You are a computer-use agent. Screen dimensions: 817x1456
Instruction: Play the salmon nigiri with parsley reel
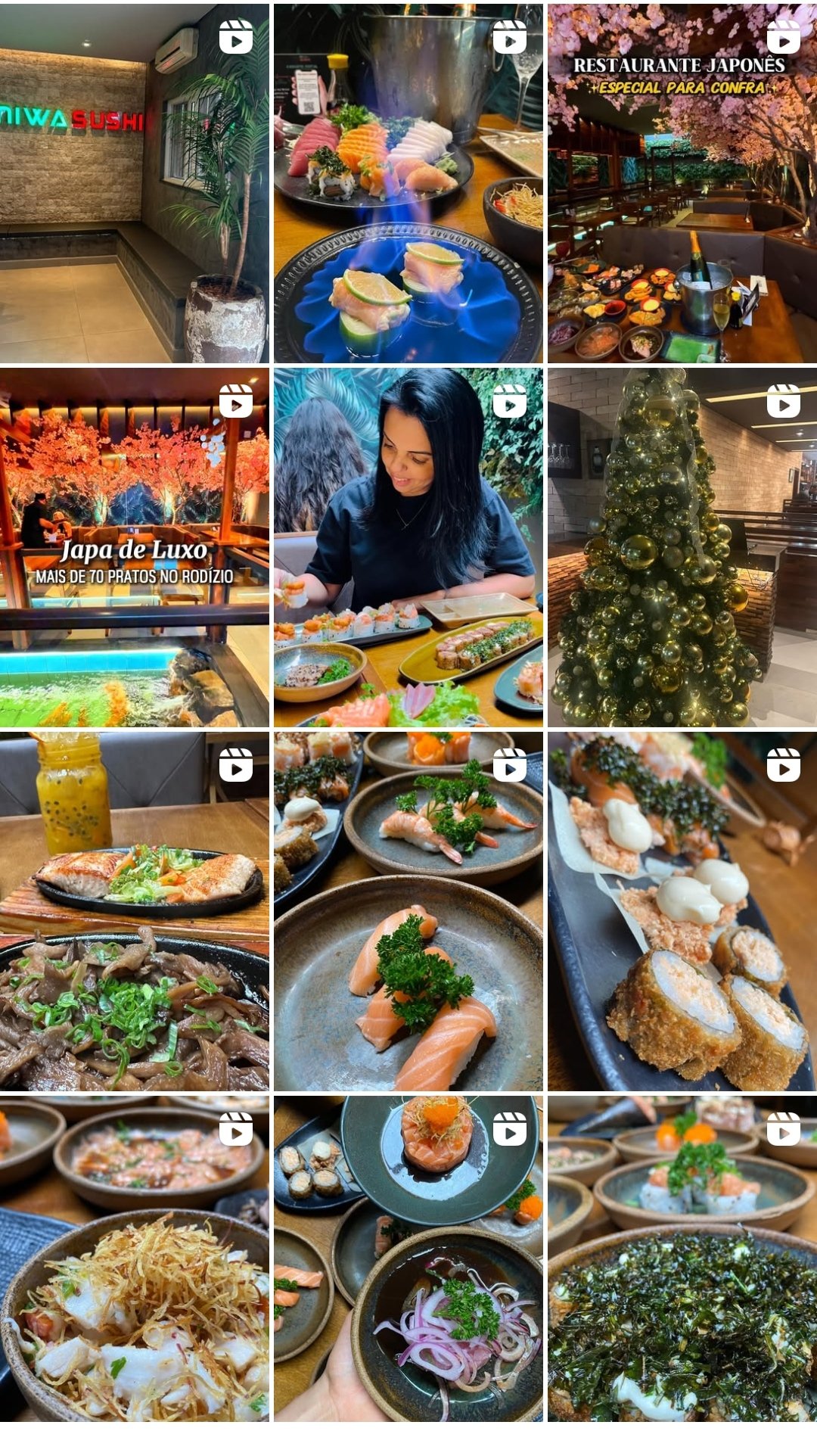tap(408, 911)
